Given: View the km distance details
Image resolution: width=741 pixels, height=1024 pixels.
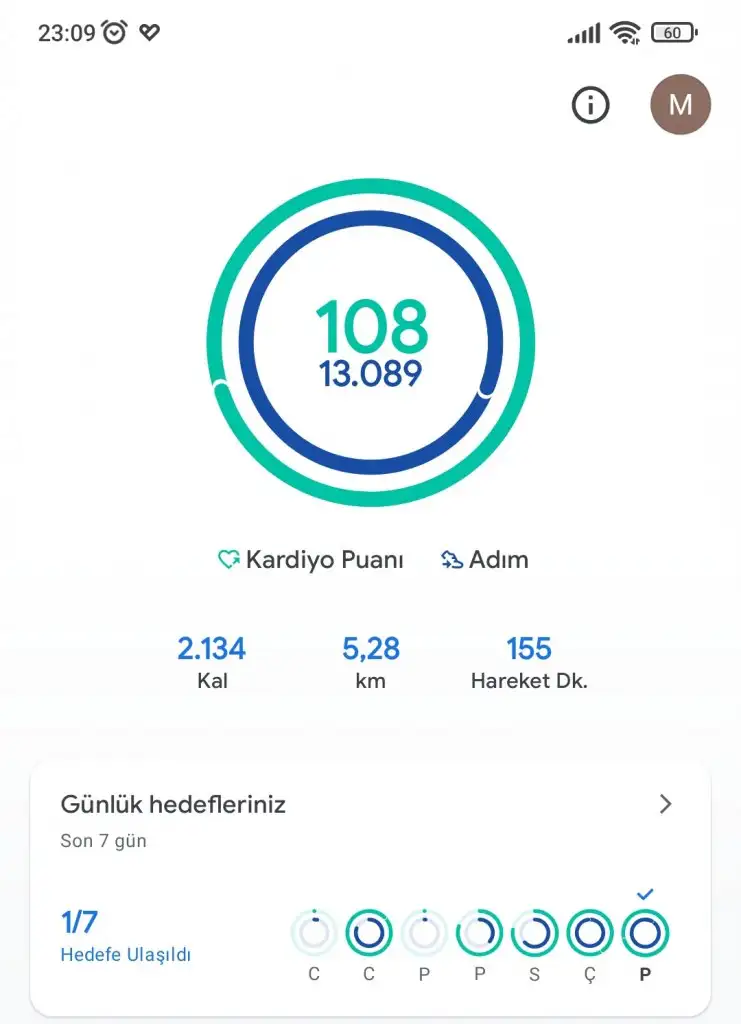Looking at the screenshot, I should point(371,662).
